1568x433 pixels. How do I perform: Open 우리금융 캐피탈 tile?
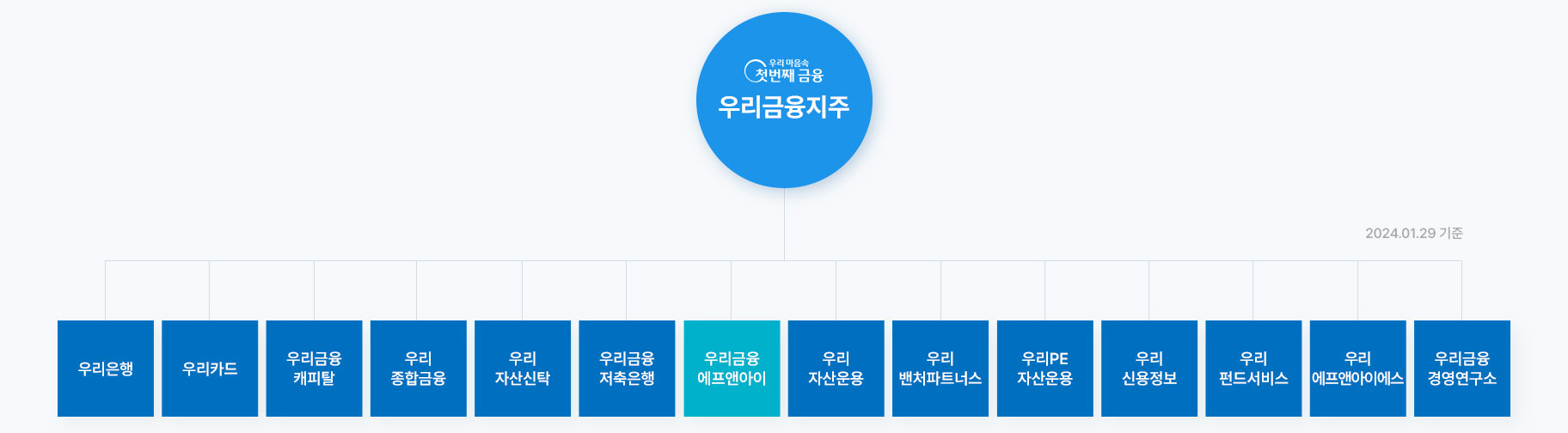pos(314,369)
